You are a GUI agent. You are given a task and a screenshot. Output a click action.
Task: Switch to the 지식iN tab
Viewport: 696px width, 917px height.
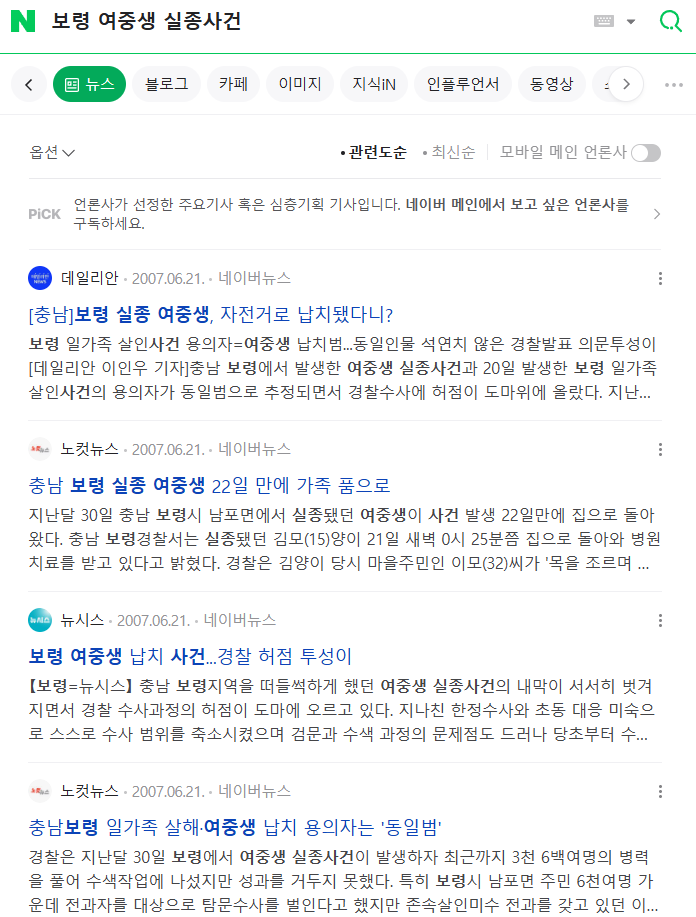pos(373,84)
